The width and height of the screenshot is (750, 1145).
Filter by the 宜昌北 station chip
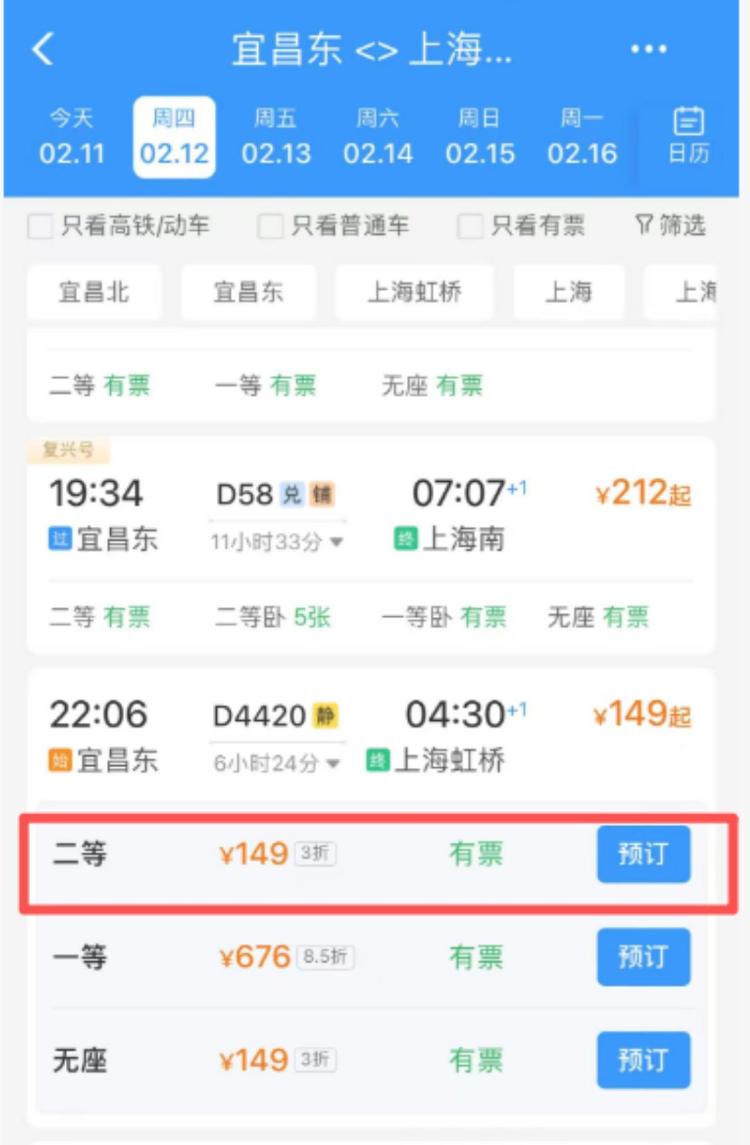(94, 292)
